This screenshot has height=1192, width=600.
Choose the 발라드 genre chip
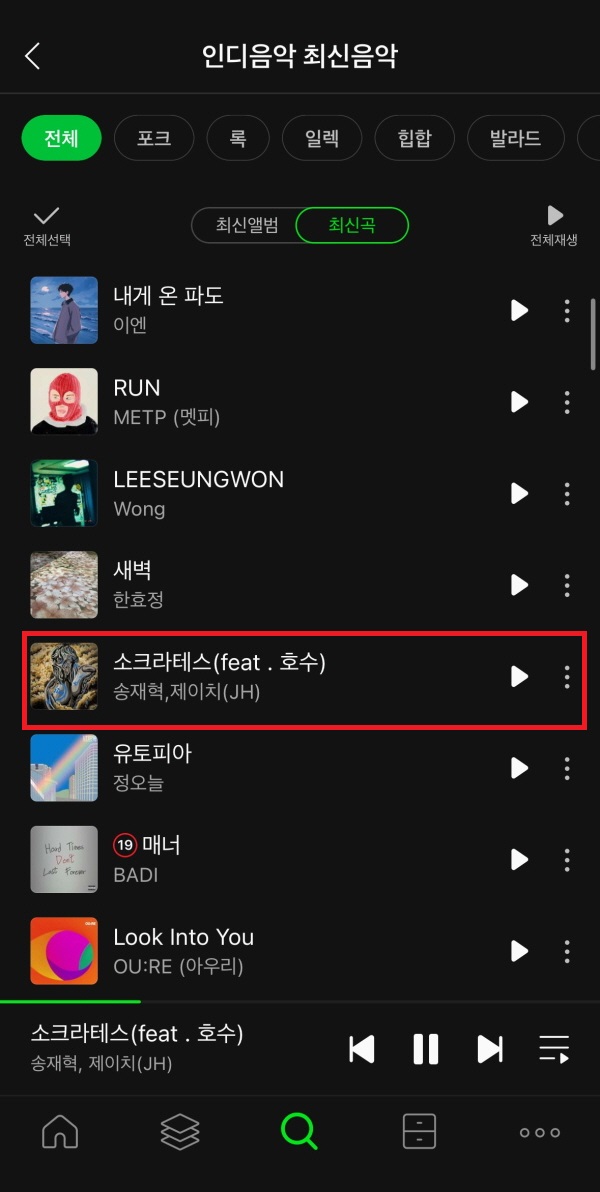[x=516, y=138]
